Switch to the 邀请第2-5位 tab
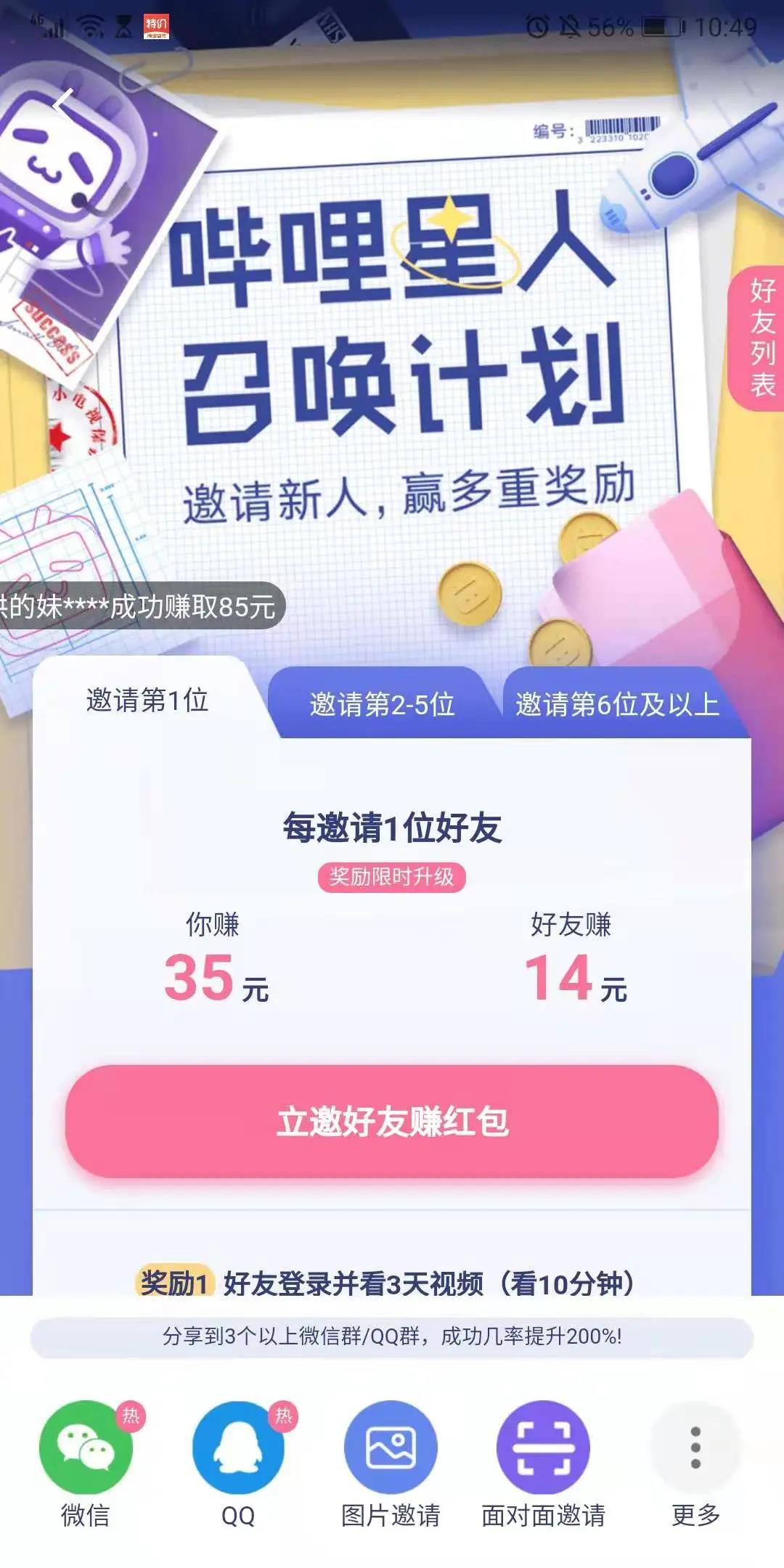 [x=382, y=704]
